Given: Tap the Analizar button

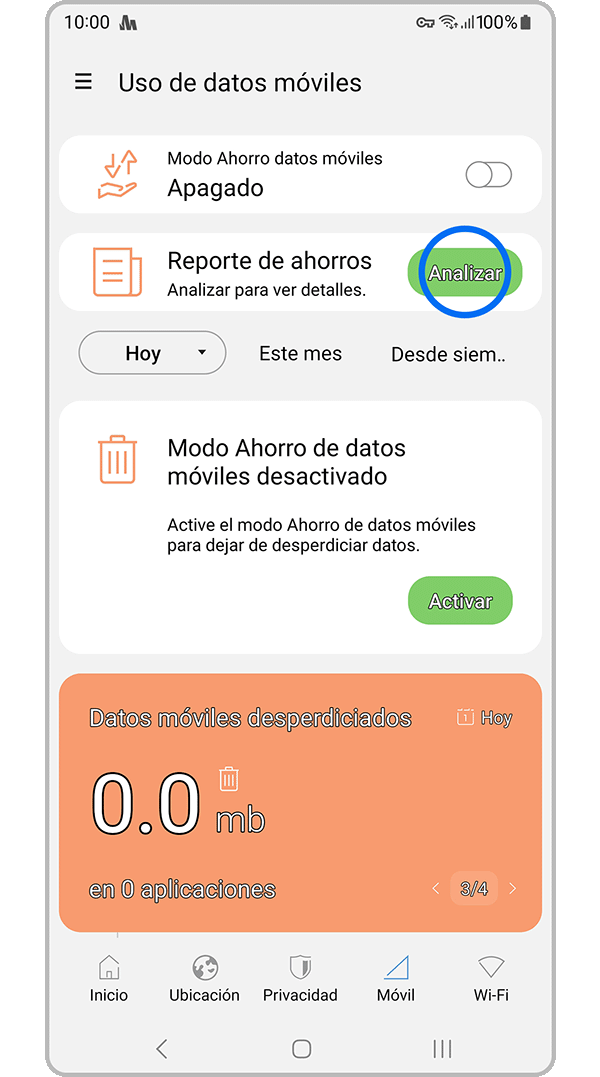Looking at the screenshot, I should tap(465, 273).
